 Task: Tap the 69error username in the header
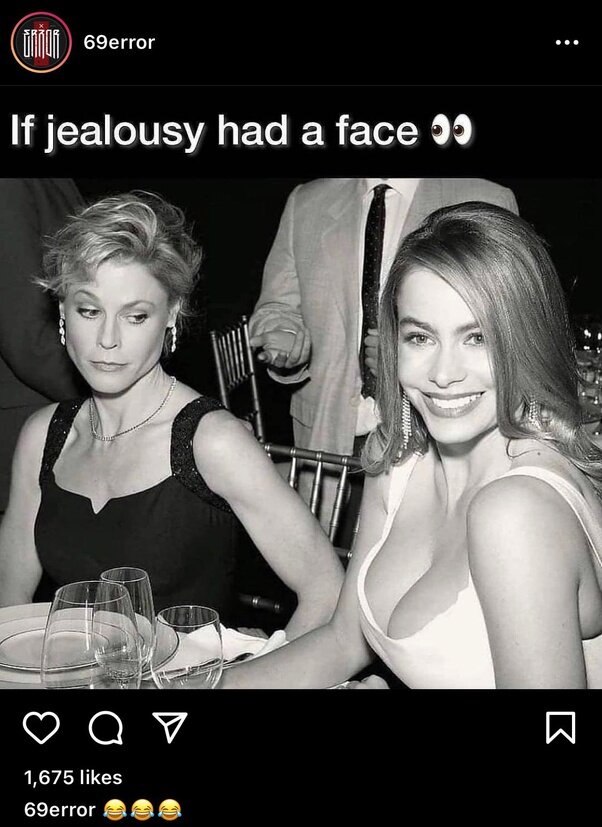click(119, 43)
